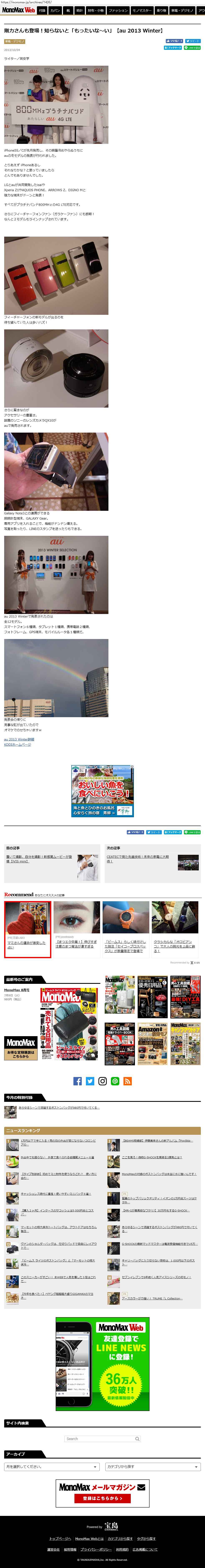Viewport: 205px width, 1568px height.
Task: Open the RSS feed icon
Action: pos(127,1081)
